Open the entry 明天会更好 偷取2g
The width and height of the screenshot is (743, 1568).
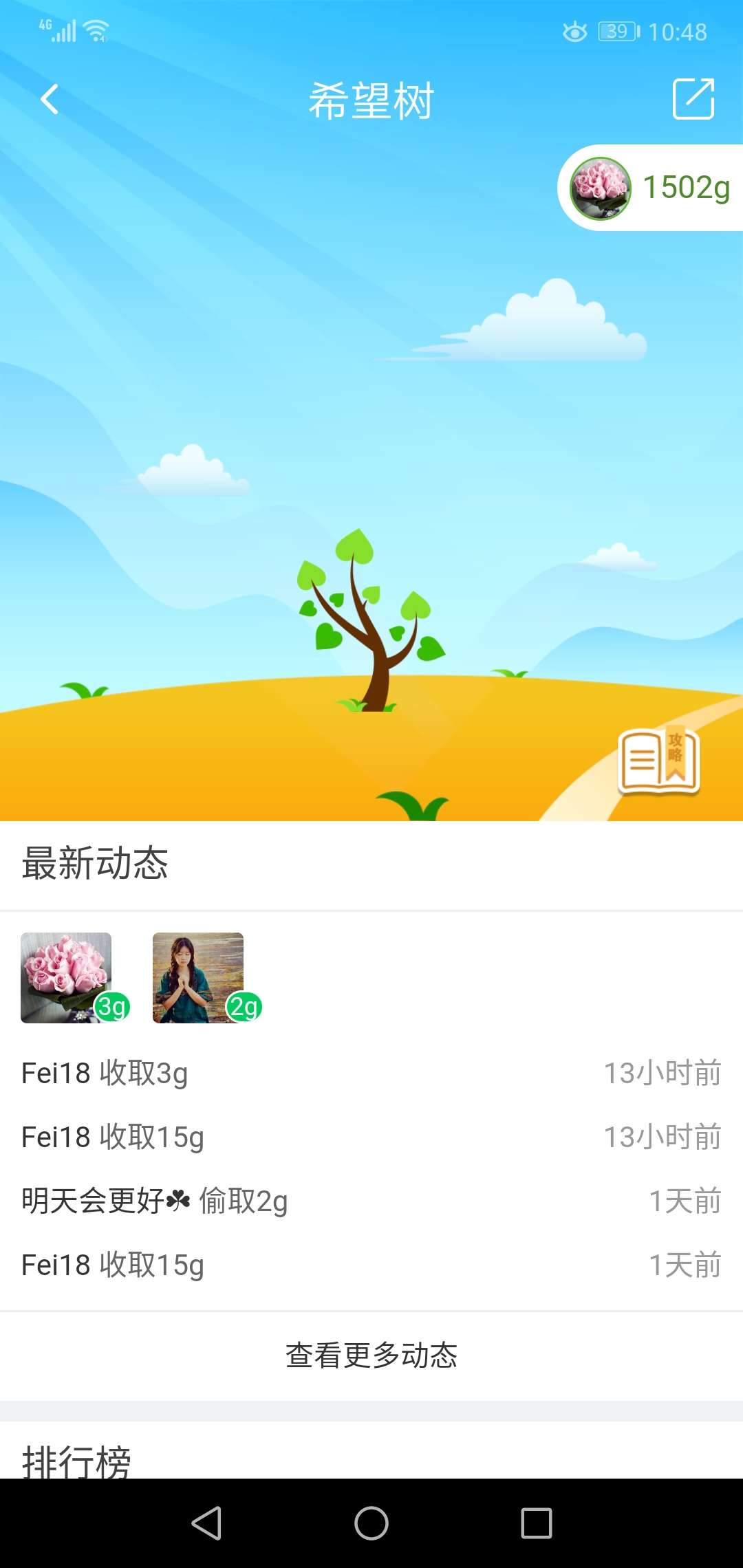[x=154, y=1200]
